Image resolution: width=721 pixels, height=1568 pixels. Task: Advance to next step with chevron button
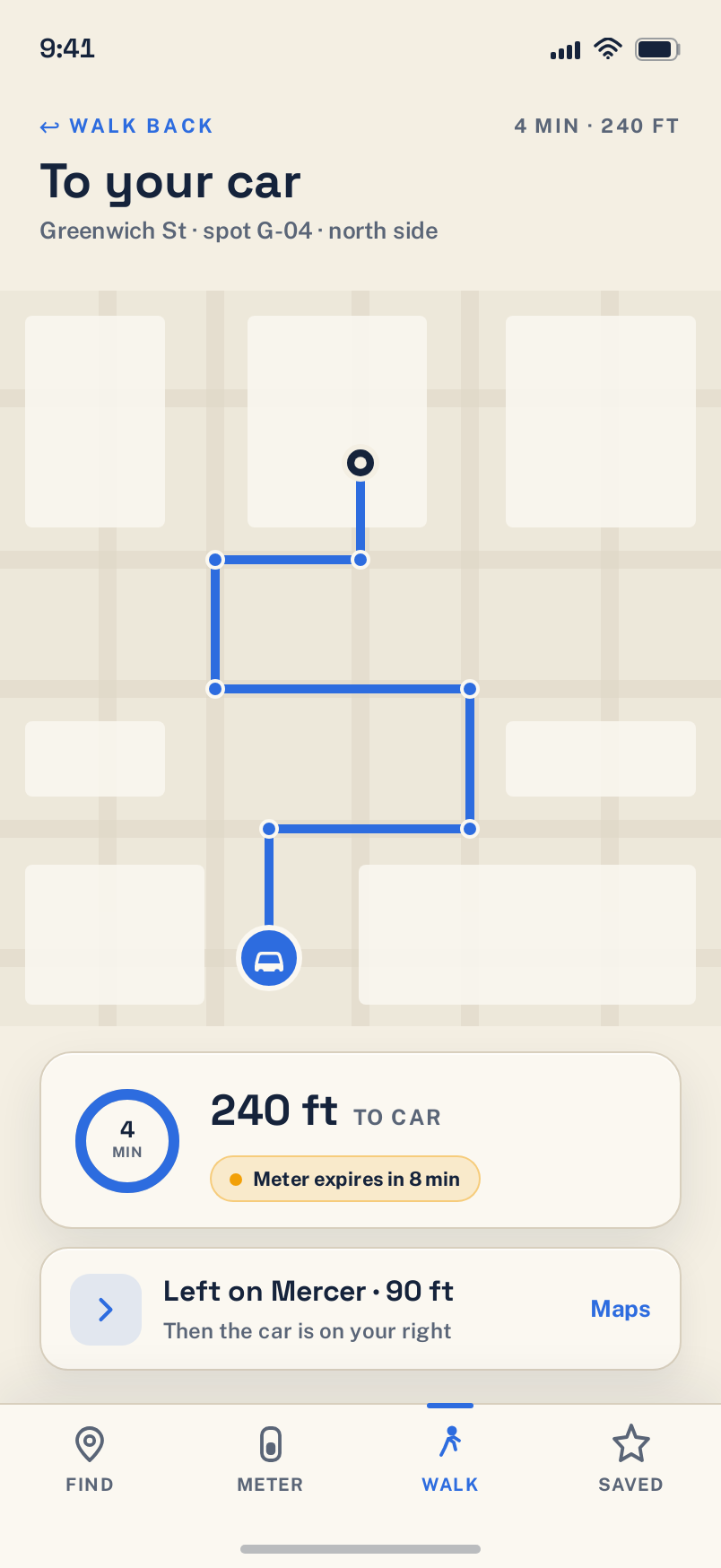106,1310
